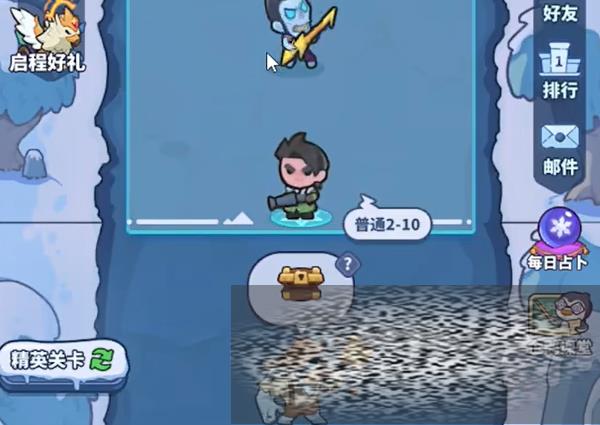Select stage 普通2-10
The image size is (600, 425).
pos(387,224)
